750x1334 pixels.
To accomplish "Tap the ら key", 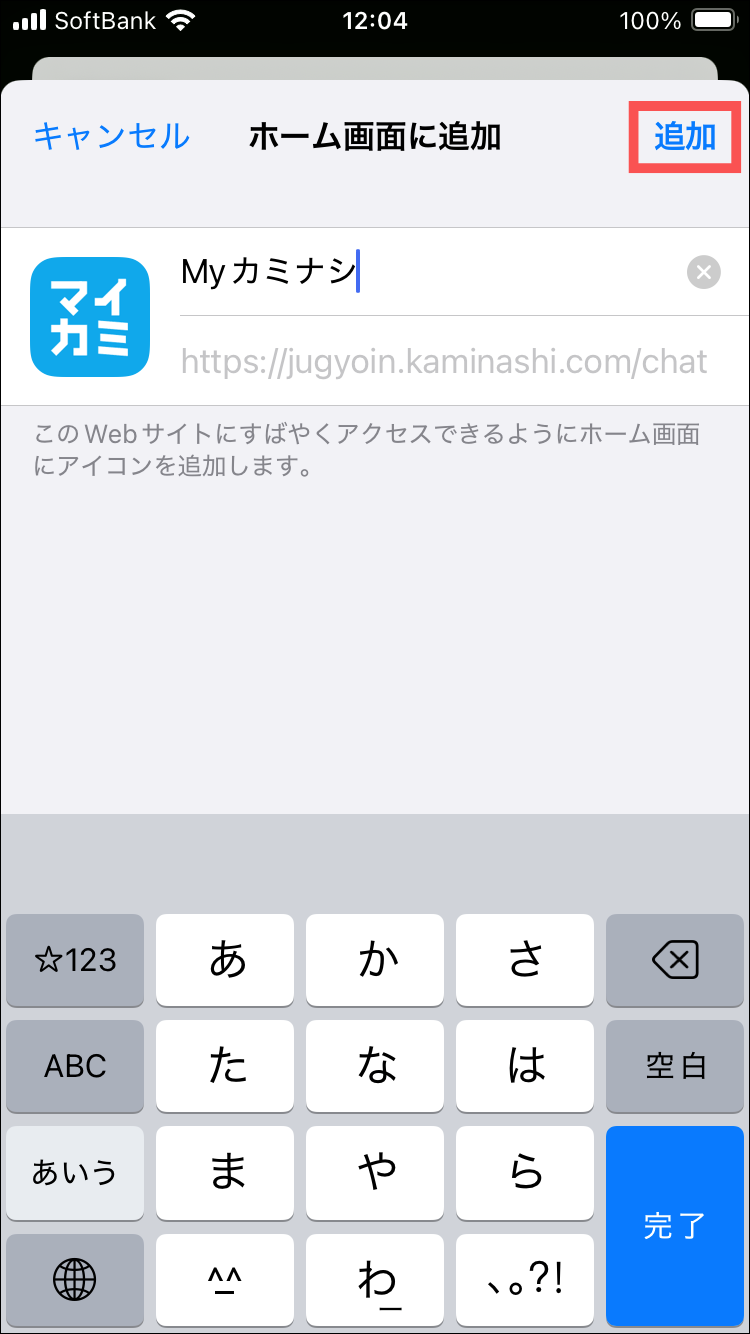I will (525, 1172).
